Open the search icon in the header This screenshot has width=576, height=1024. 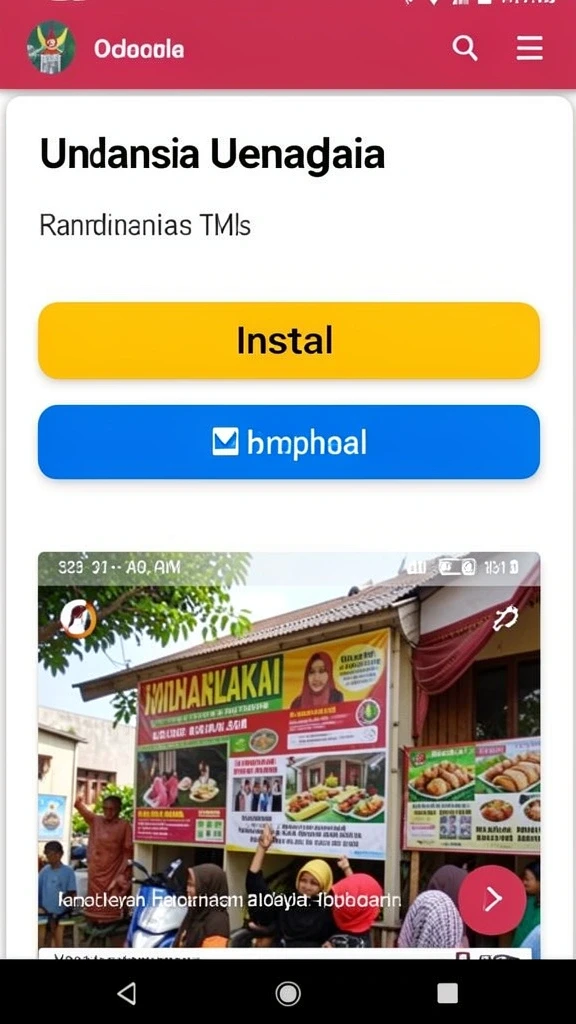pos(465,48)
